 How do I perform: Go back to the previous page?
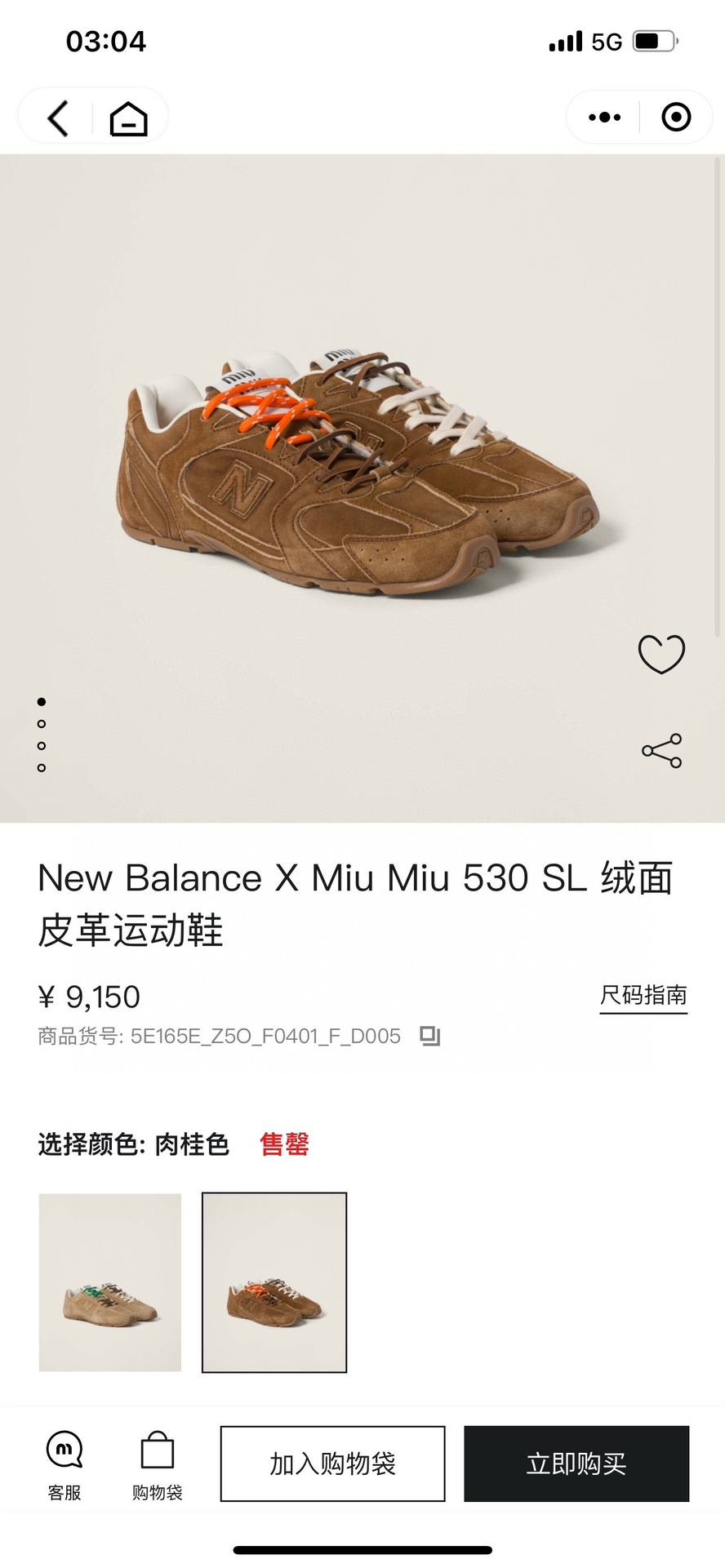(x=57, y=118)
